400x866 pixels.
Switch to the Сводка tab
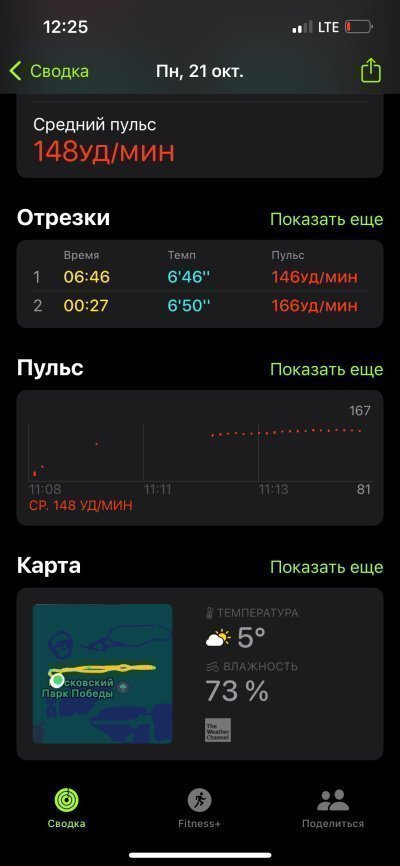coord(66,808)
